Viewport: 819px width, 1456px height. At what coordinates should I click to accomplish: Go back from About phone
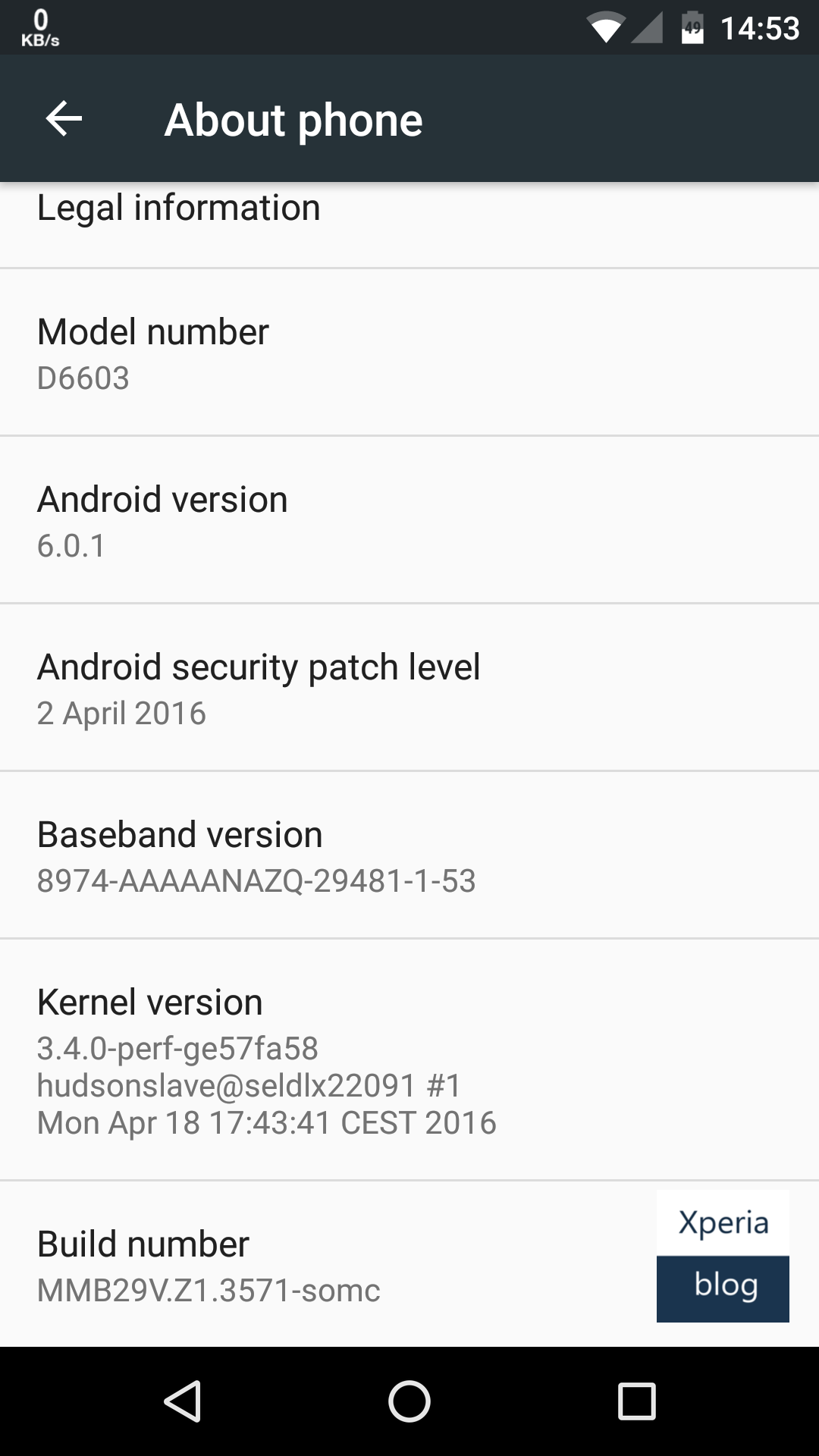point(64,119)
